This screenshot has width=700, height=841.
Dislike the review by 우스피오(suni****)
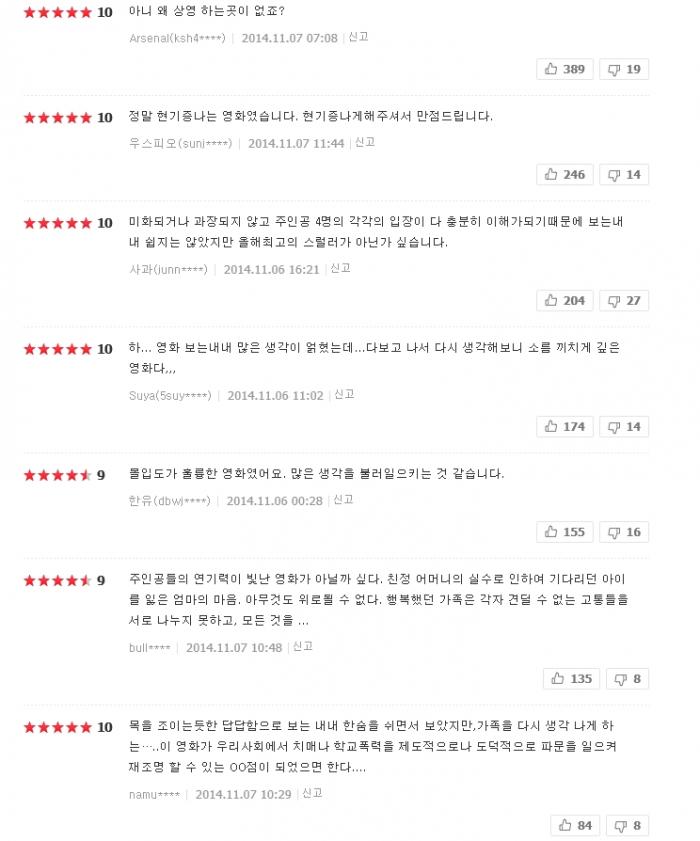625,174
